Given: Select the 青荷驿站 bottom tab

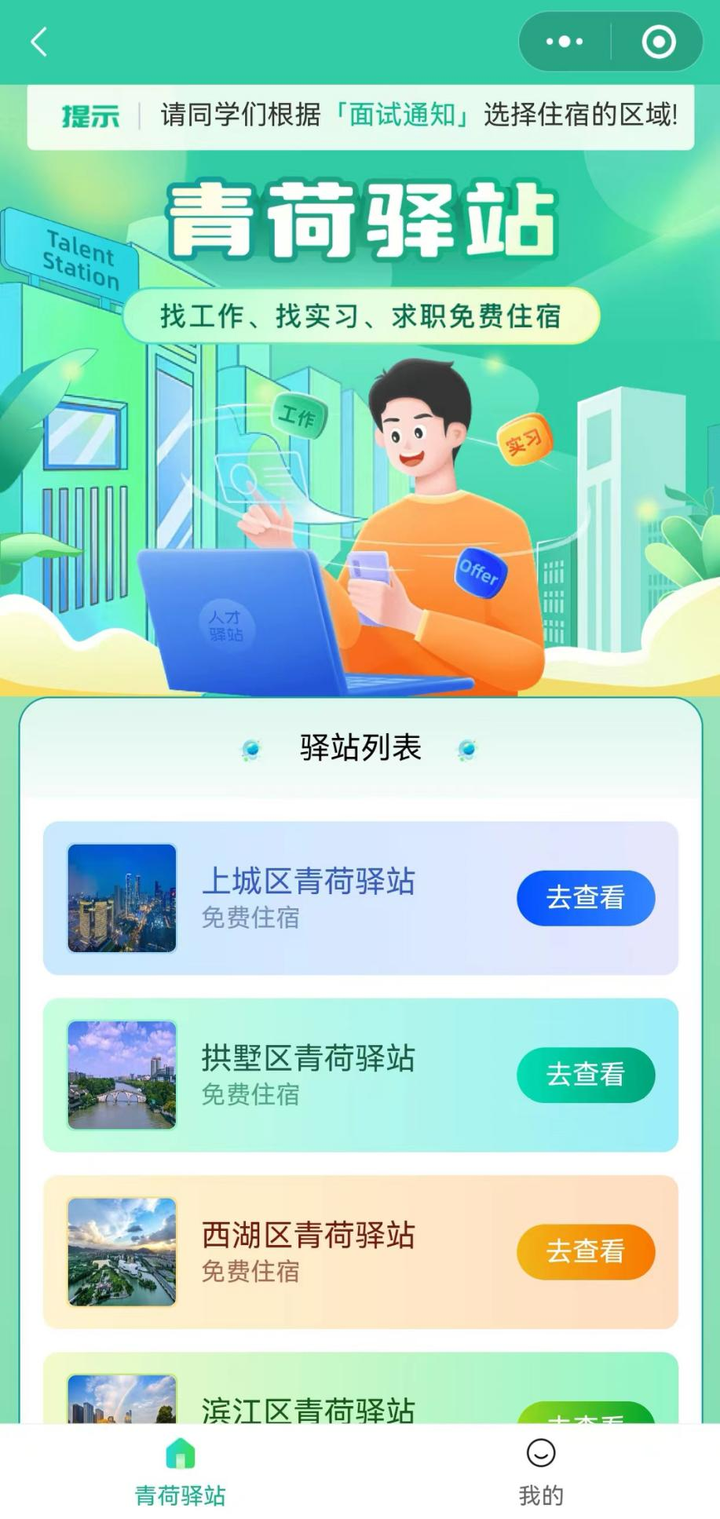Looking at the screenshot, I should tap(180, 1472).
